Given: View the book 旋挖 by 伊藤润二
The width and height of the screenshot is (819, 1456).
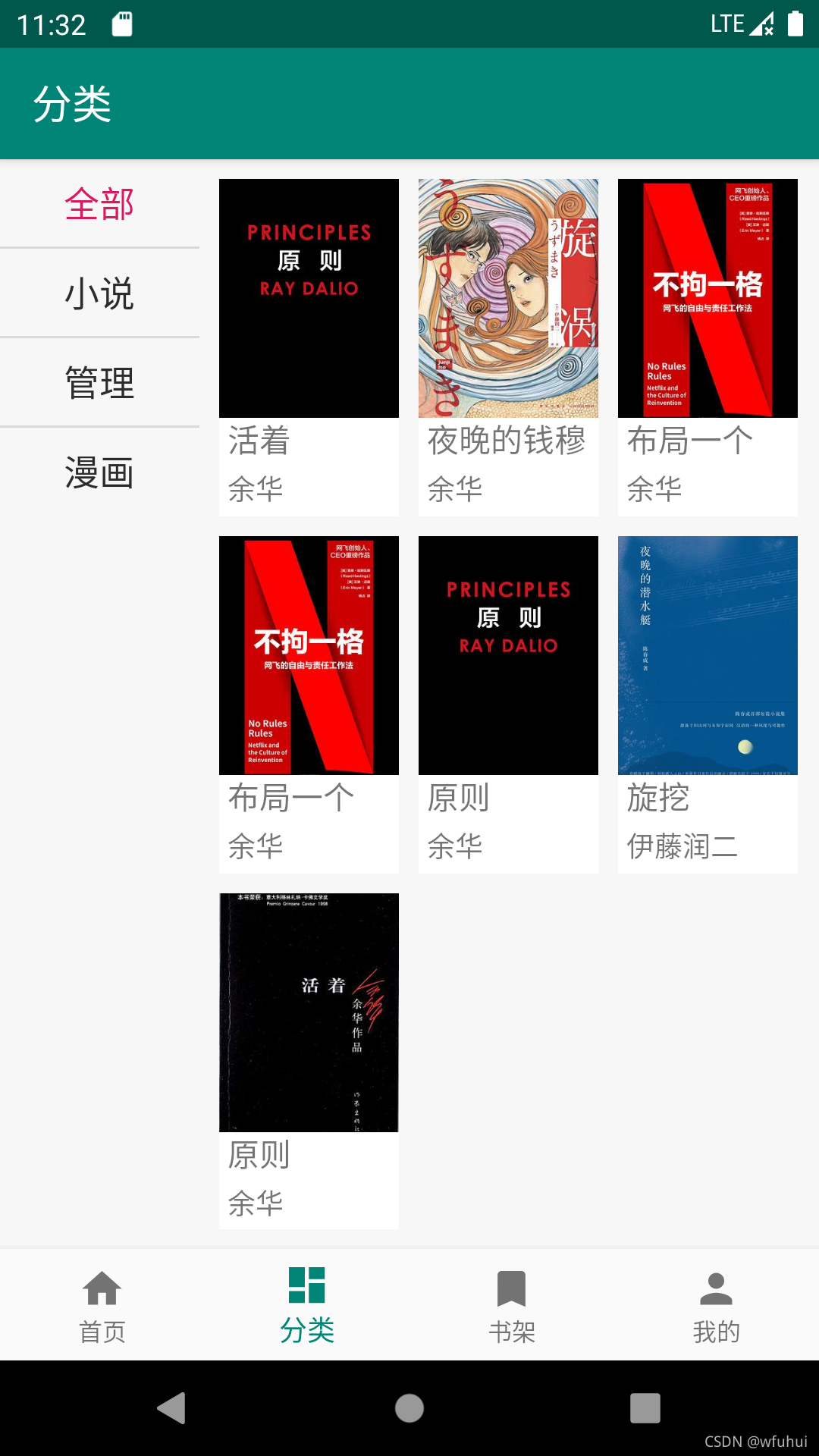Looking at the screenshot, I should (x=708, y=704).
